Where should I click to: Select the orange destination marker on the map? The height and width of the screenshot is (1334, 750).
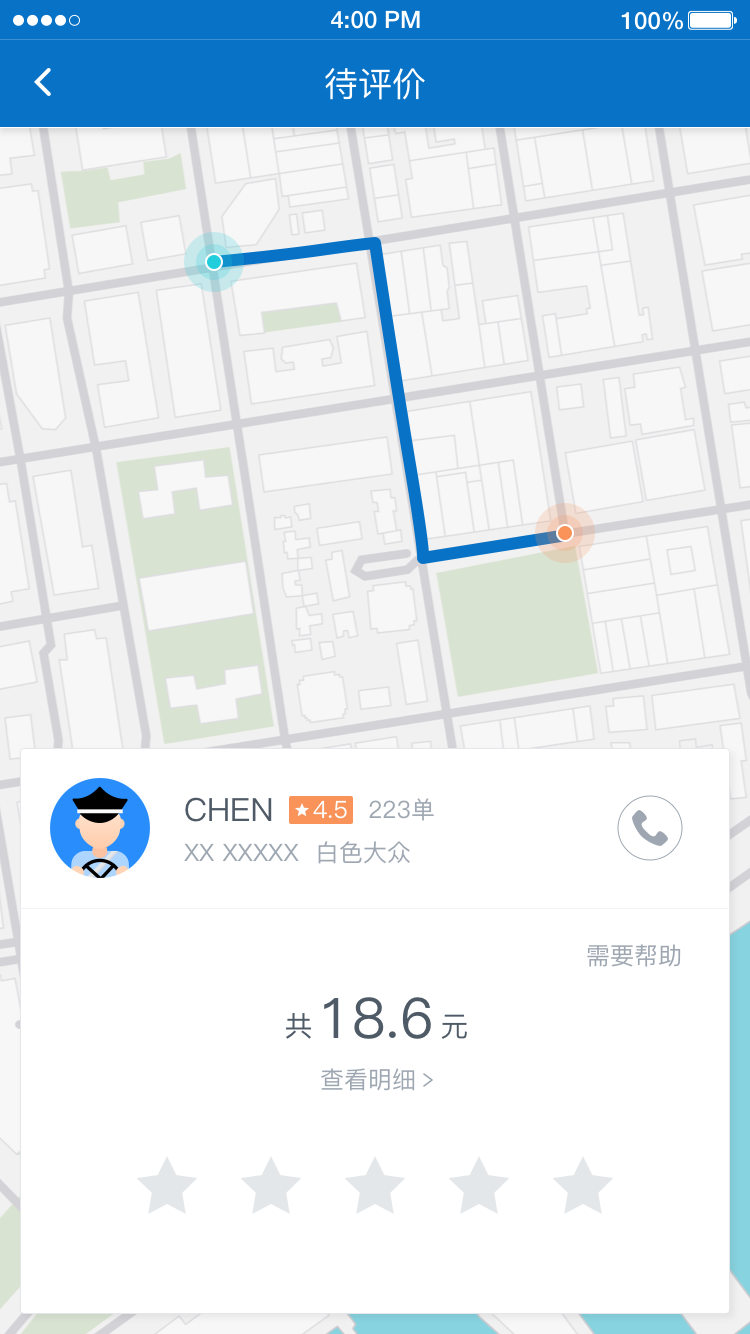(x=564, y=533)
